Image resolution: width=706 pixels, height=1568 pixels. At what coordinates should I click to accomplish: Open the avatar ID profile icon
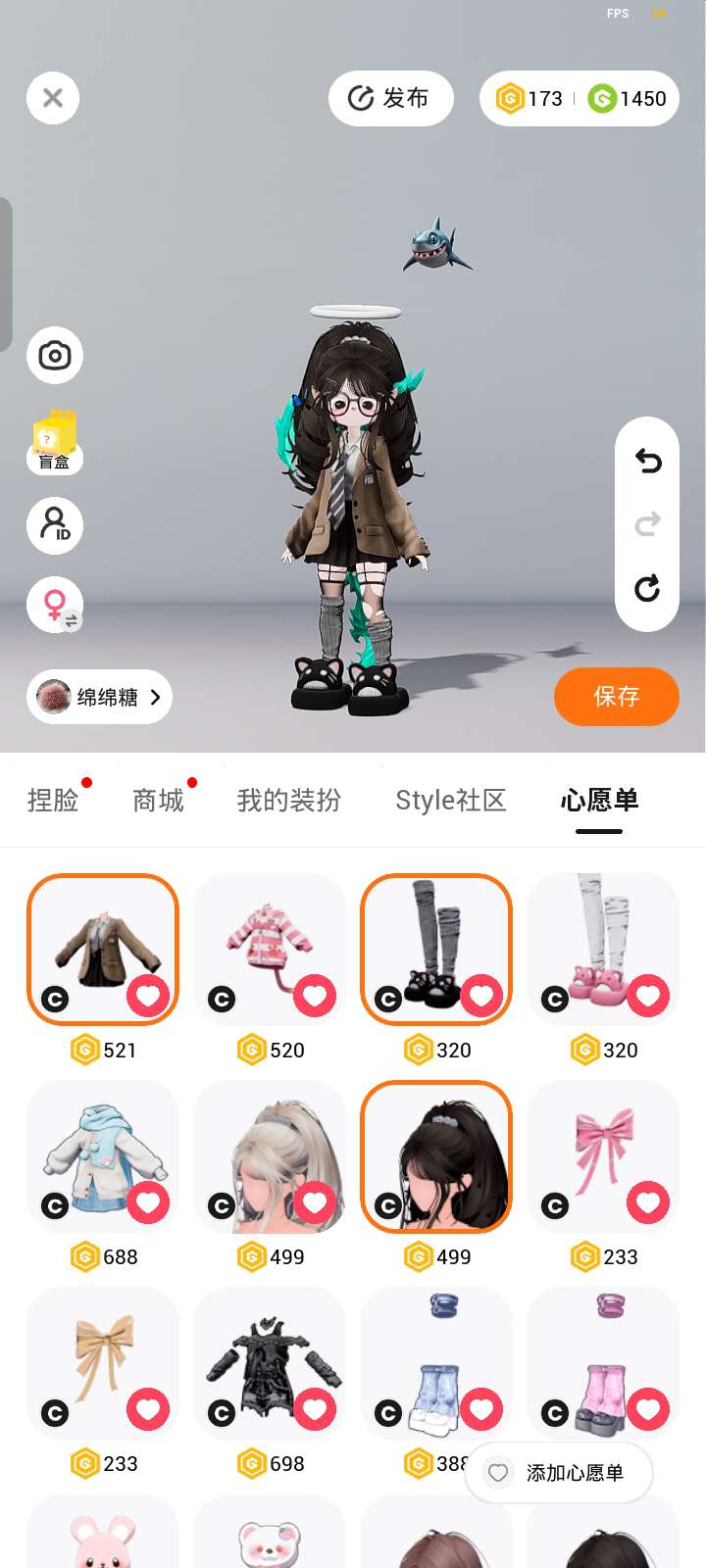pyautogui.click(x=55, y=525)
